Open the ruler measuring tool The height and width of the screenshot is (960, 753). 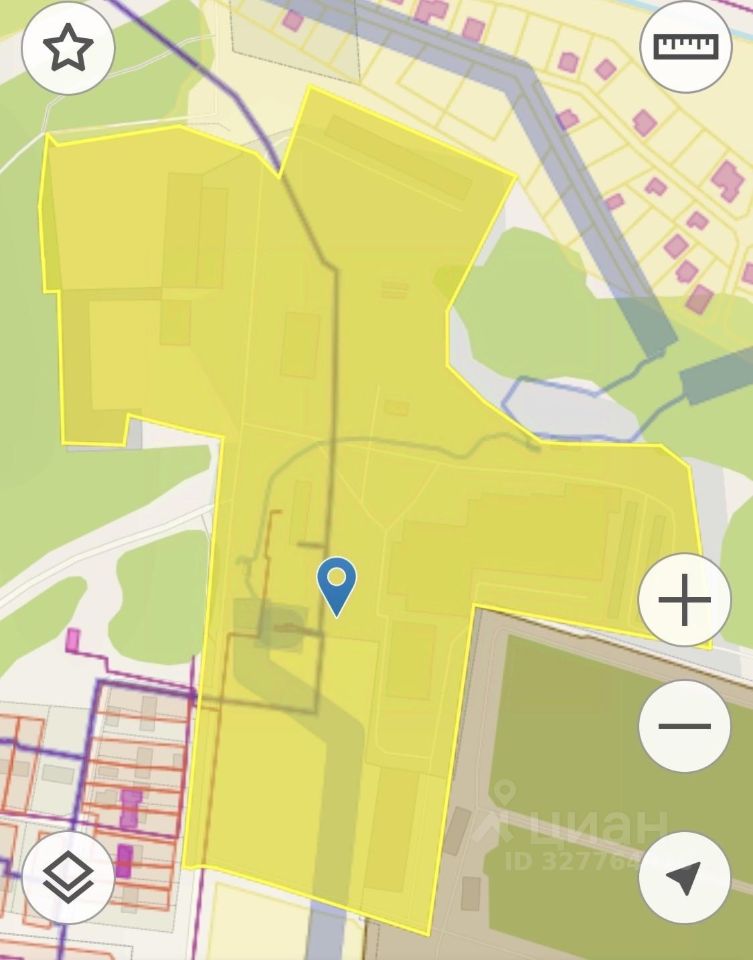click(685, 47)
